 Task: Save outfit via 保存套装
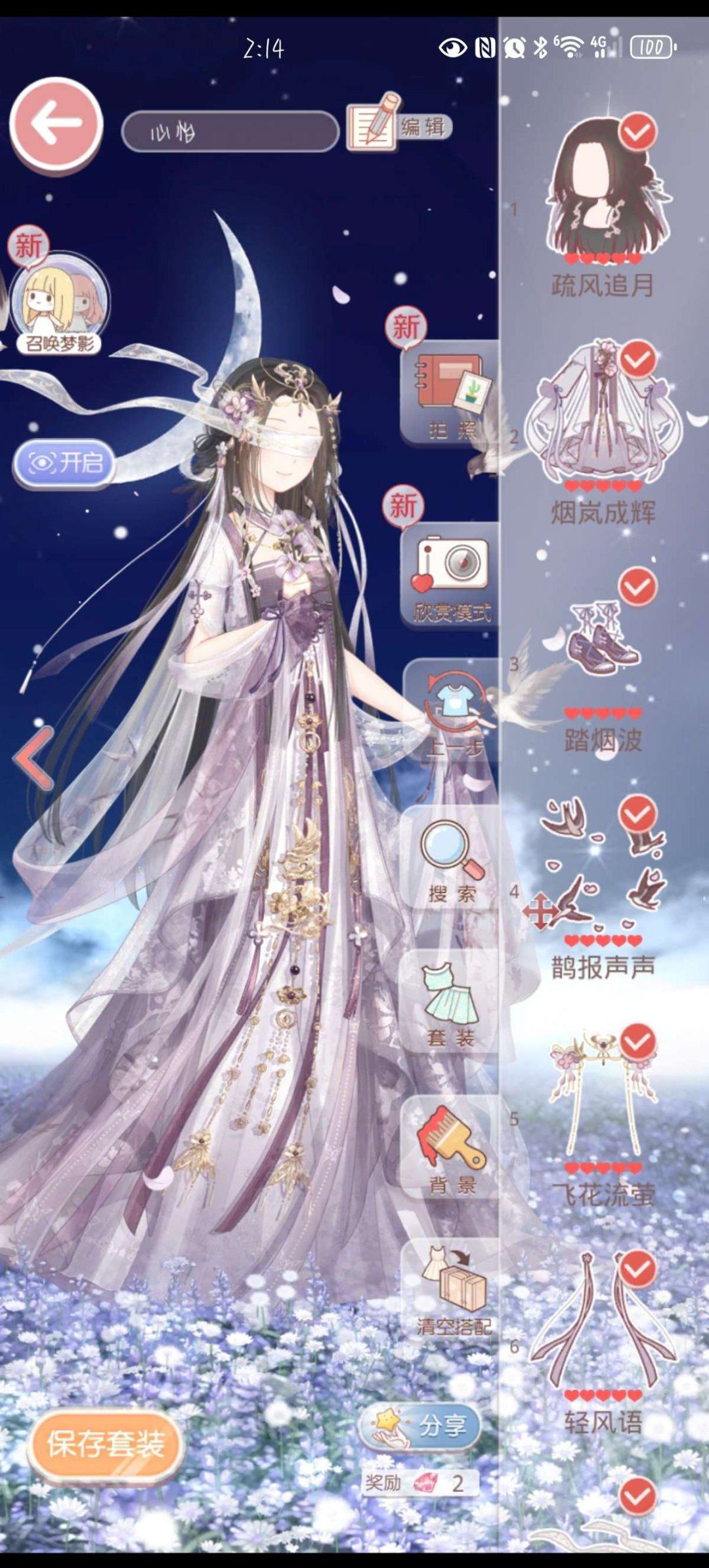(105, 1444)
